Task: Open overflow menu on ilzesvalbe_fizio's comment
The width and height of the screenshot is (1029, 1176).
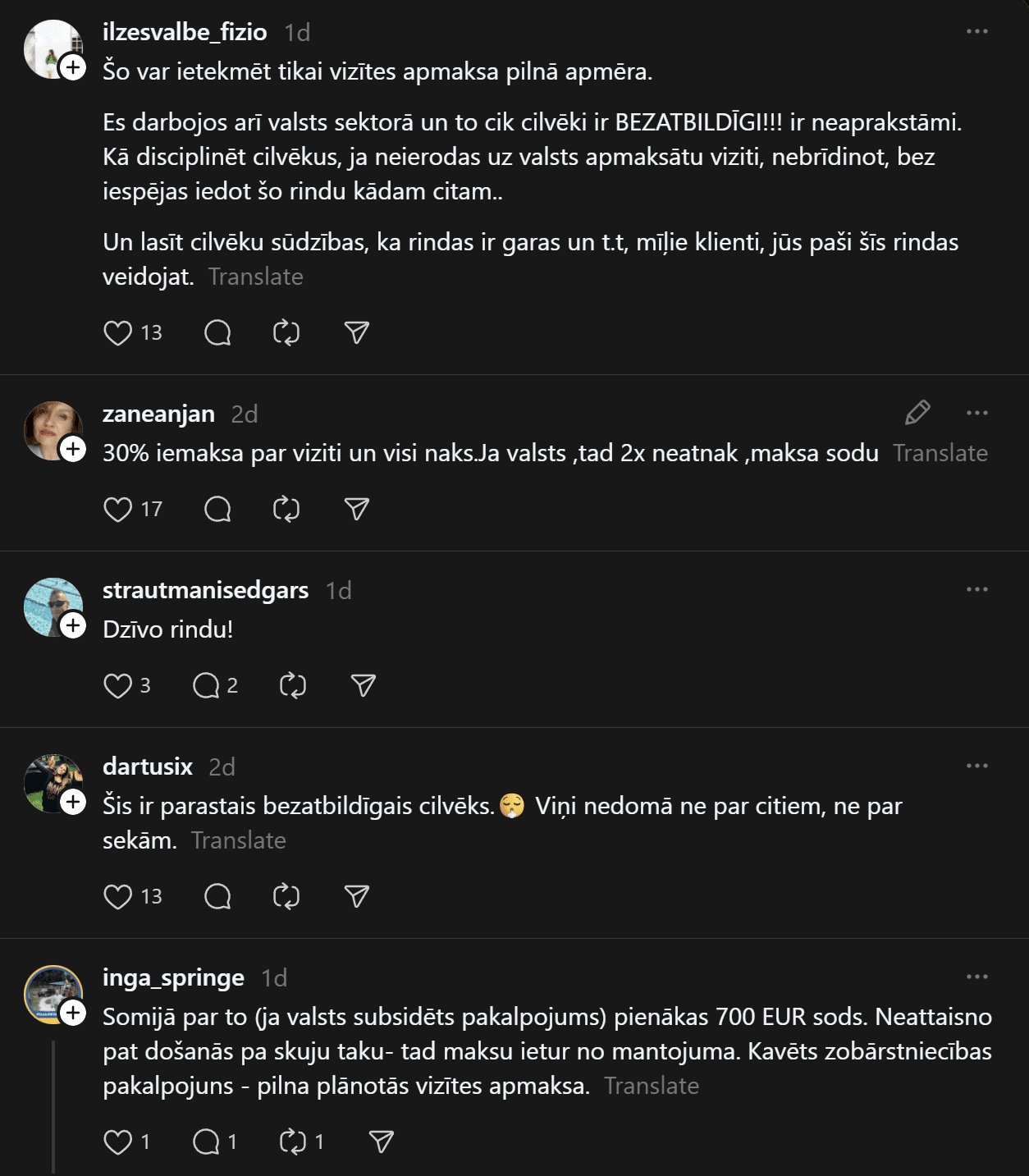Action: pos(976,32)
